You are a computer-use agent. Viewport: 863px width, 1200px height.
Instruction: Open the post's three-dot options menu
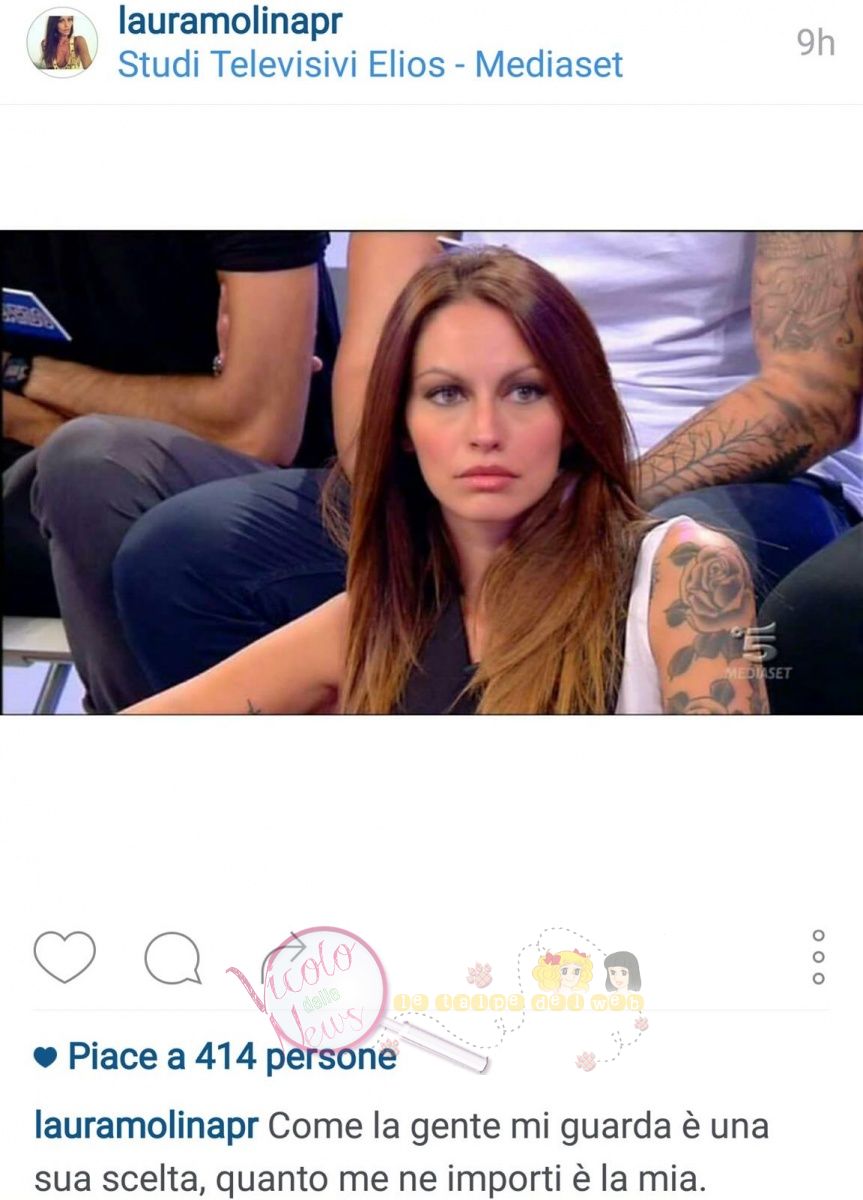pyautogui.click(x=818, y=957)
